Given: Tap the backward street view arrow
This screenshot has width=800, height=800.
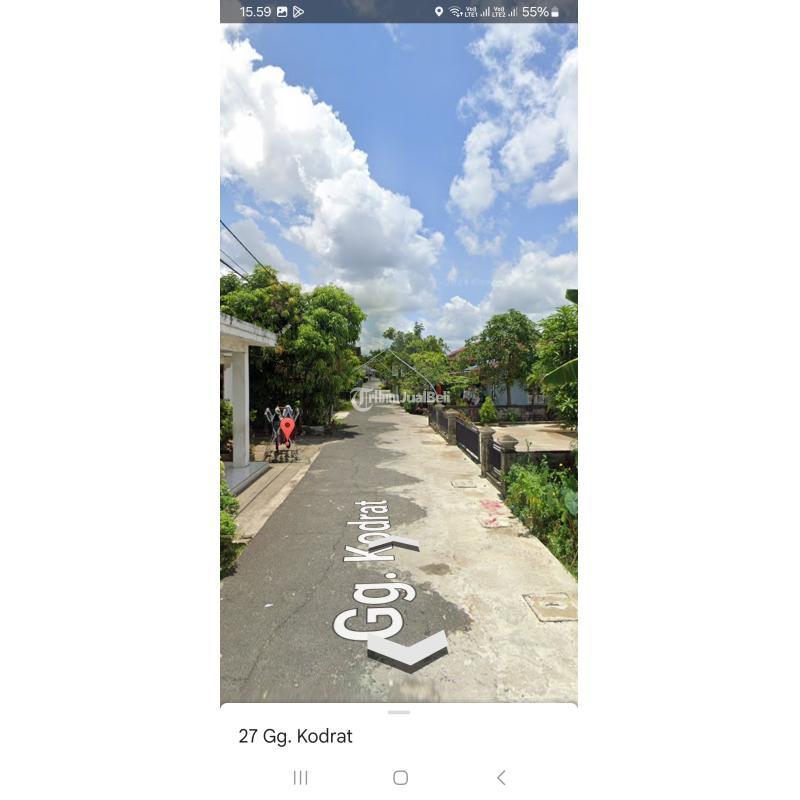Looking at the screenshot, I should 409,651.
